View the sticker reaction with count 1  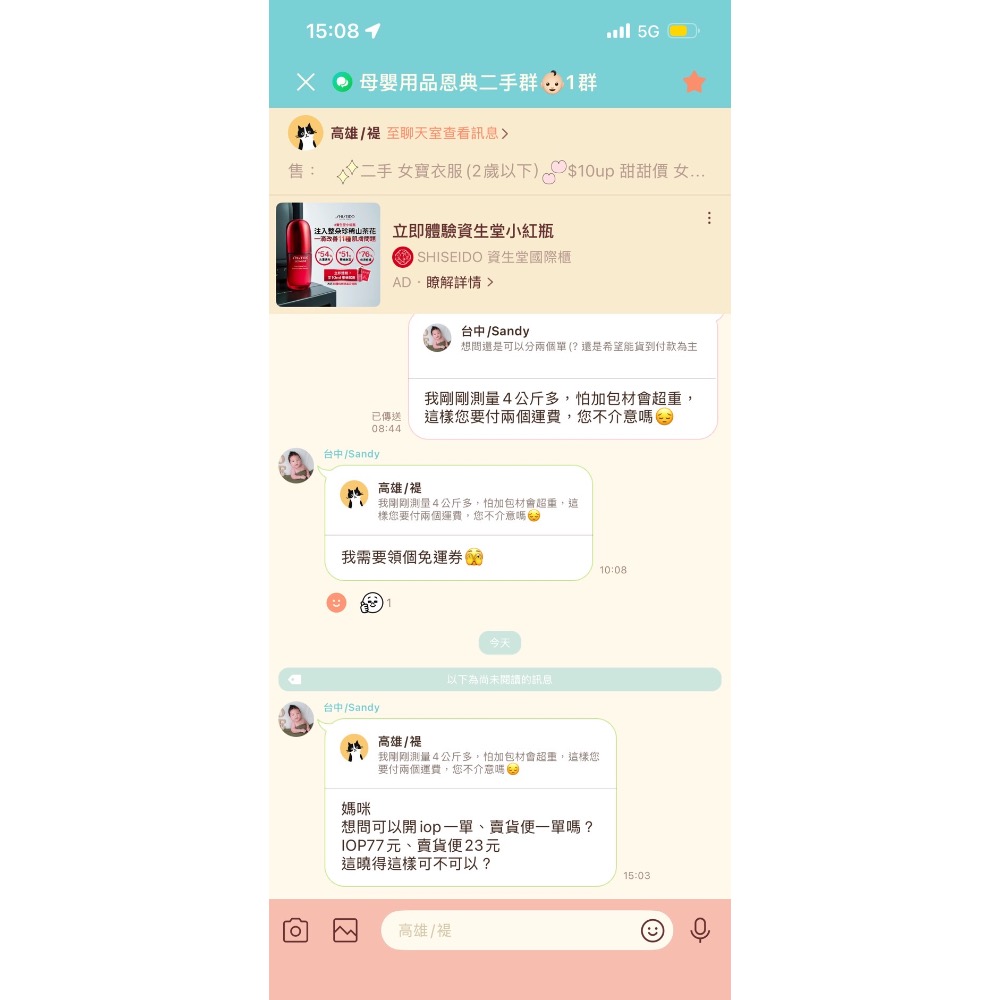click(376, 603)
